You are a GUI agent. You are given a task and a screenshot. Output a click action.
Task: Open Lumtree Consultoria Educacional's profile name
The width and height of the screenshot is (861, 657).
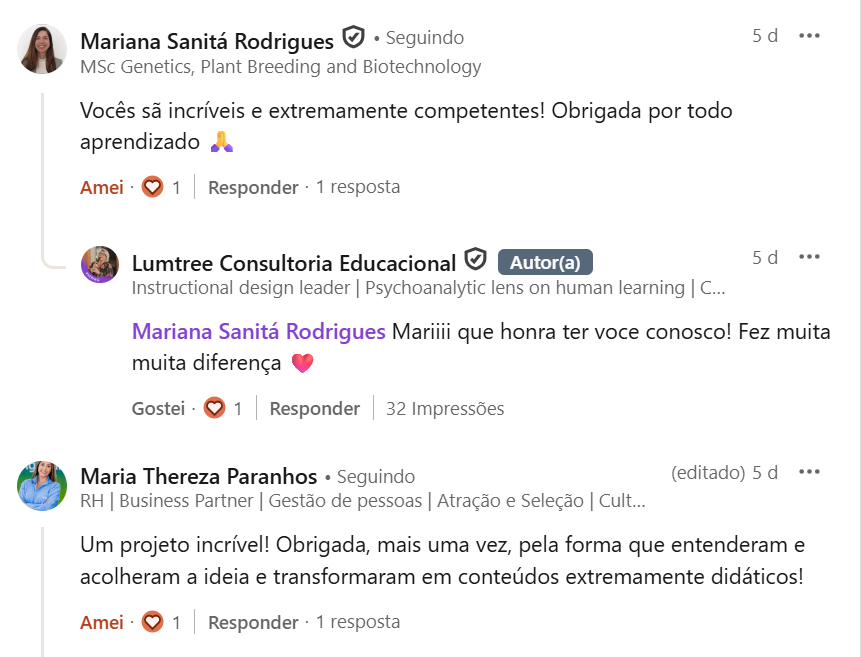pyautogui.click(x=294, y=263)
